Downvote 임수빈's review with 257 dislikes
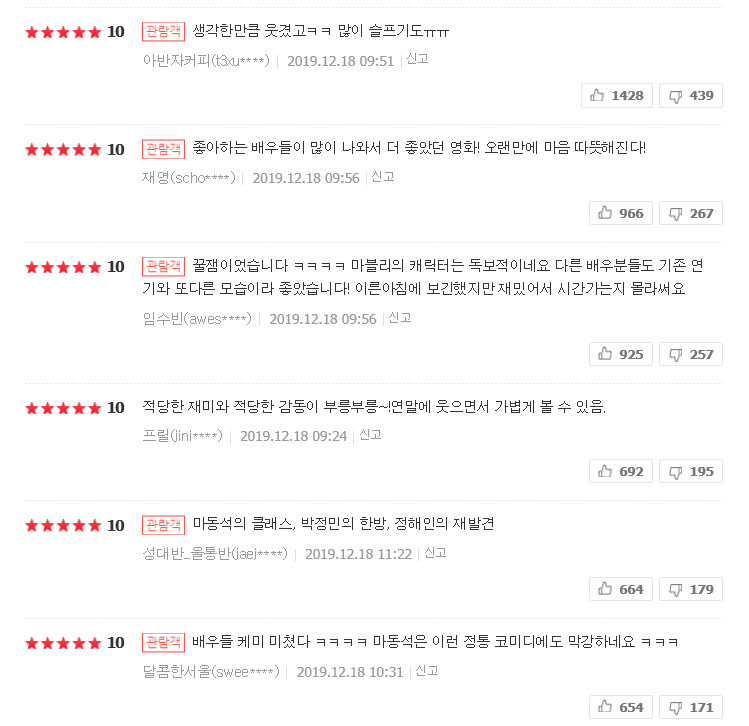Viewport: 749px width, 726px height. [691, 354]
